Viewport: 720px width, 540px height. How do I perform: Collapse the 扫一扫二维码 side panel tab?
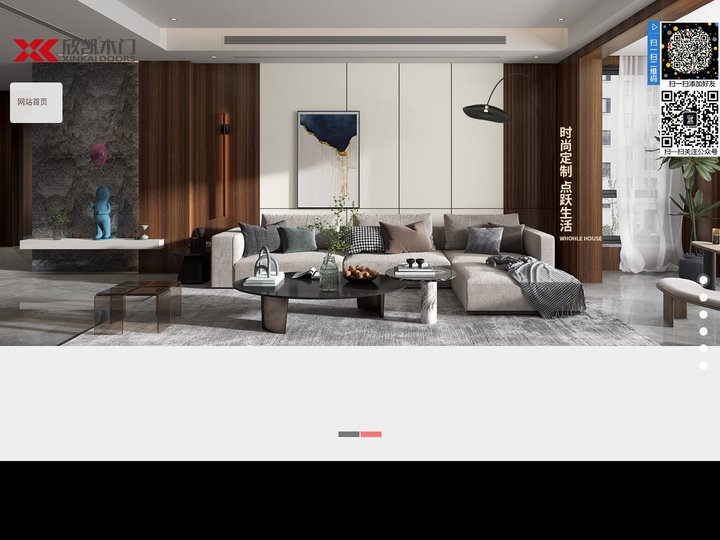654,52
